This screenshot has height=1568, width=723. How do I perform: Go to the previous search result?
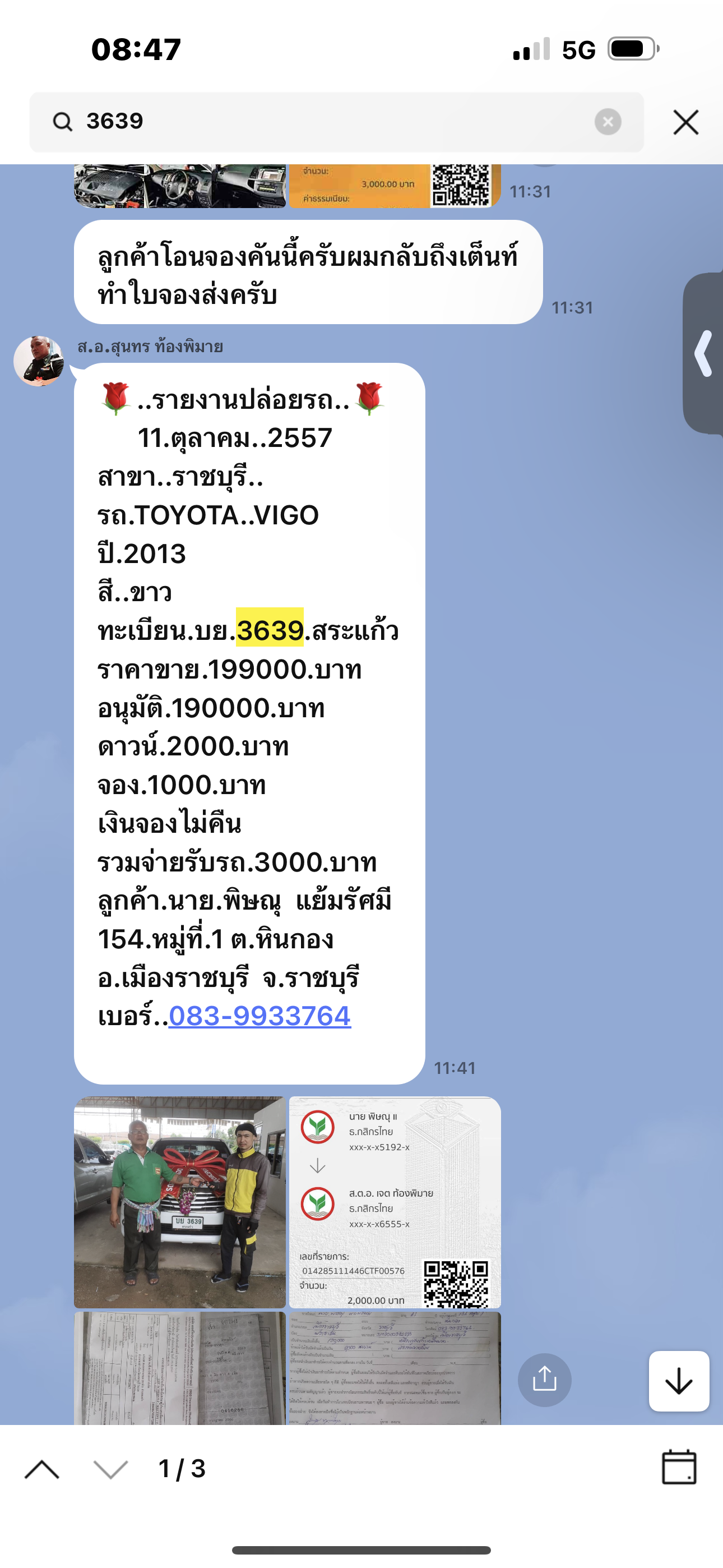42,1469
